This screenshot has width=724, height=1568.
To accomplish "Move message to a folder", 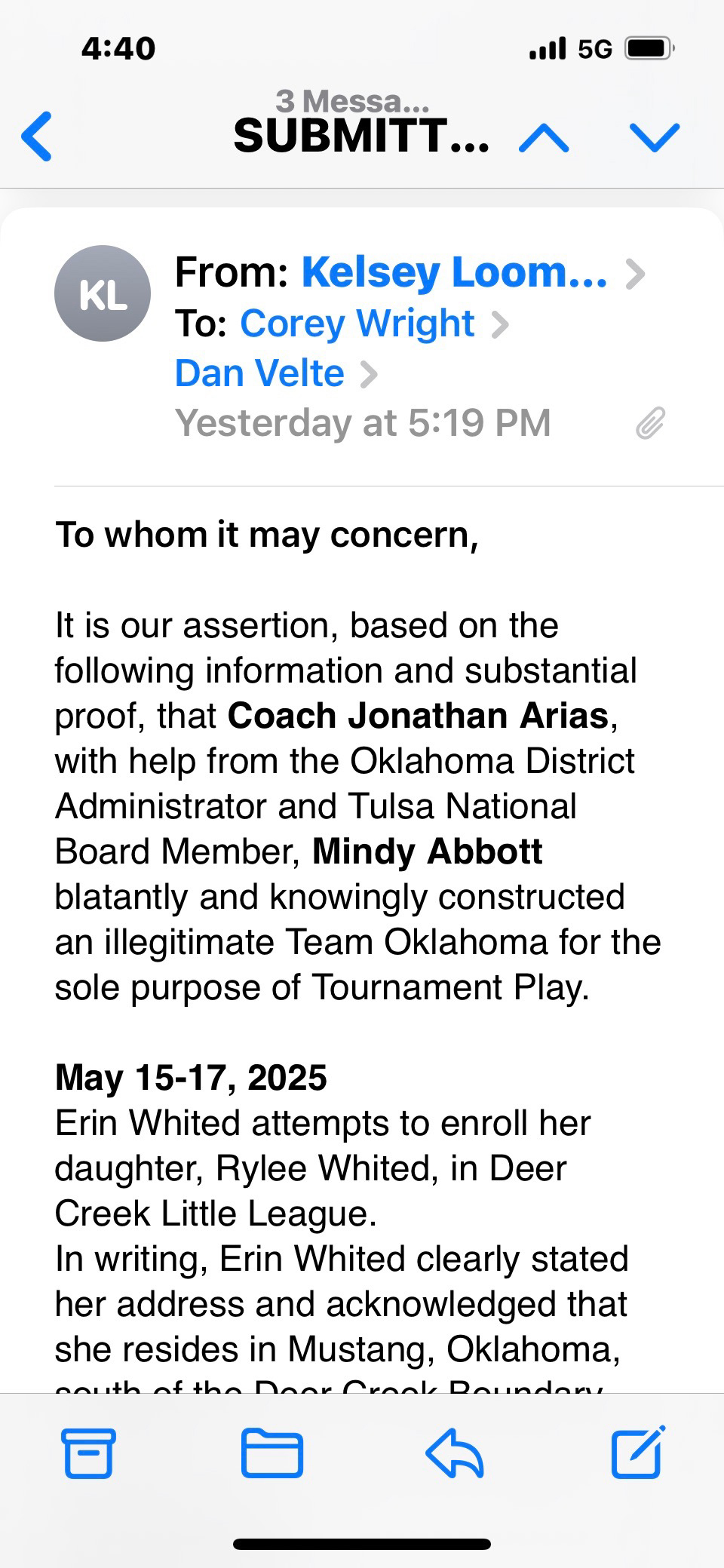I will pos(272,1453).
